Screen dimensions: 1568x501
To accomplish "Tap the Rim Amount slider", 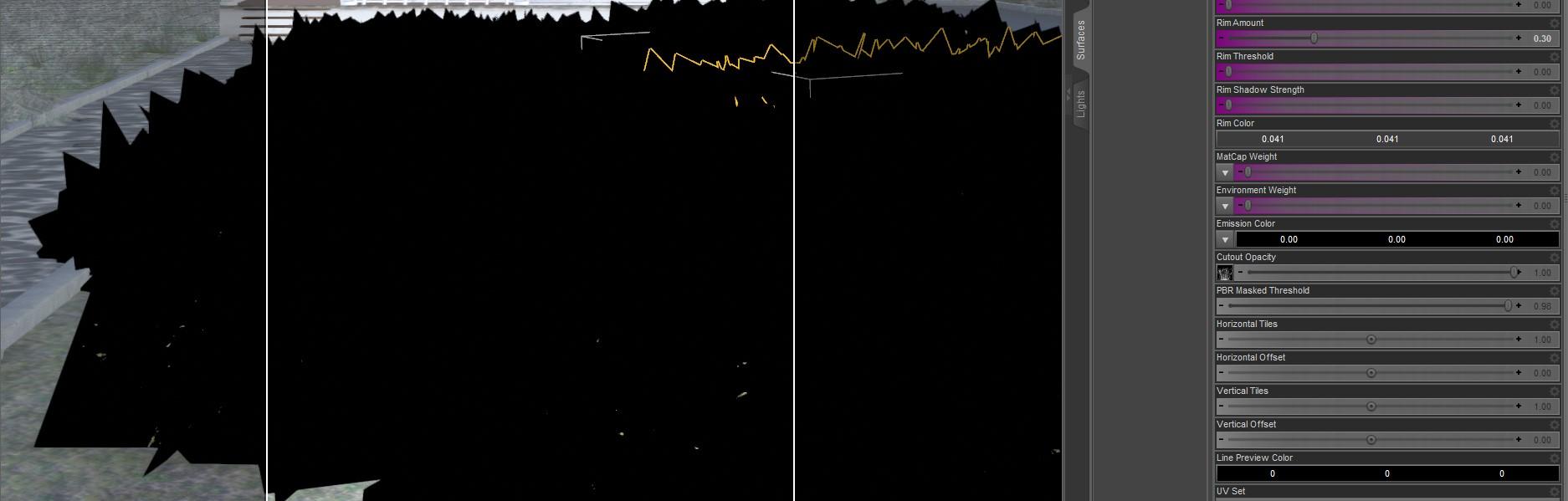I will [x=1370, y=38].
